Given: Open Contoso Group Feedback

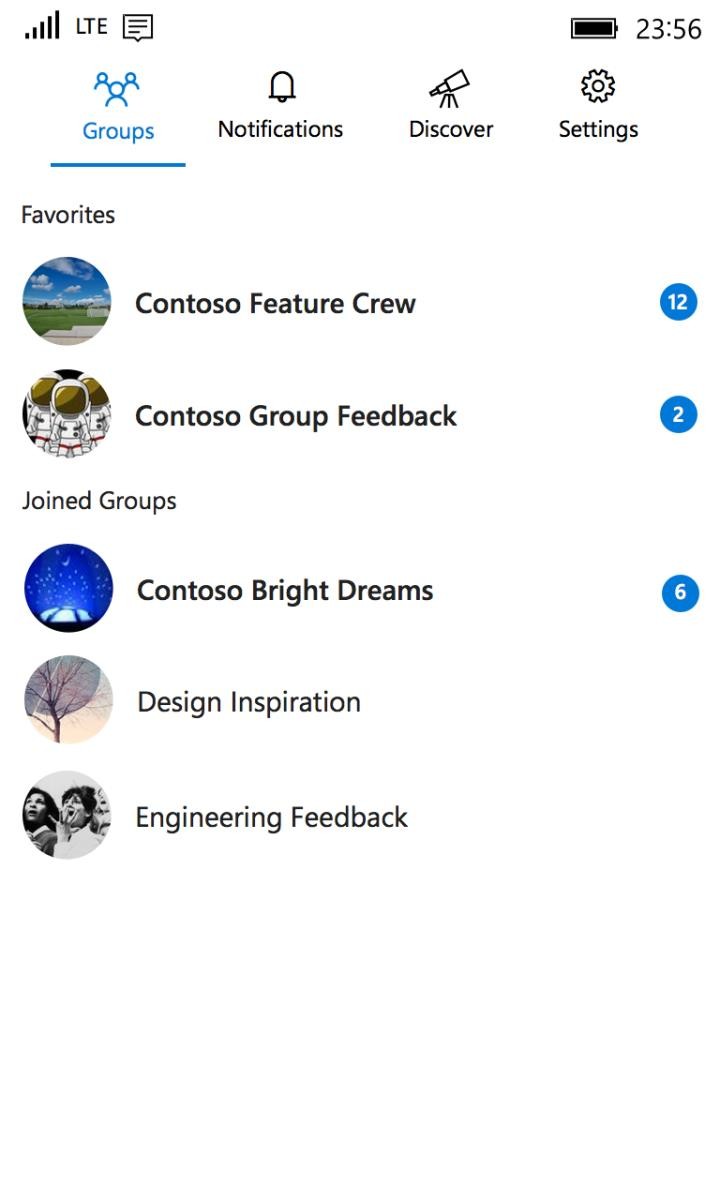Looking at the screenshot, I should [360, 414].
